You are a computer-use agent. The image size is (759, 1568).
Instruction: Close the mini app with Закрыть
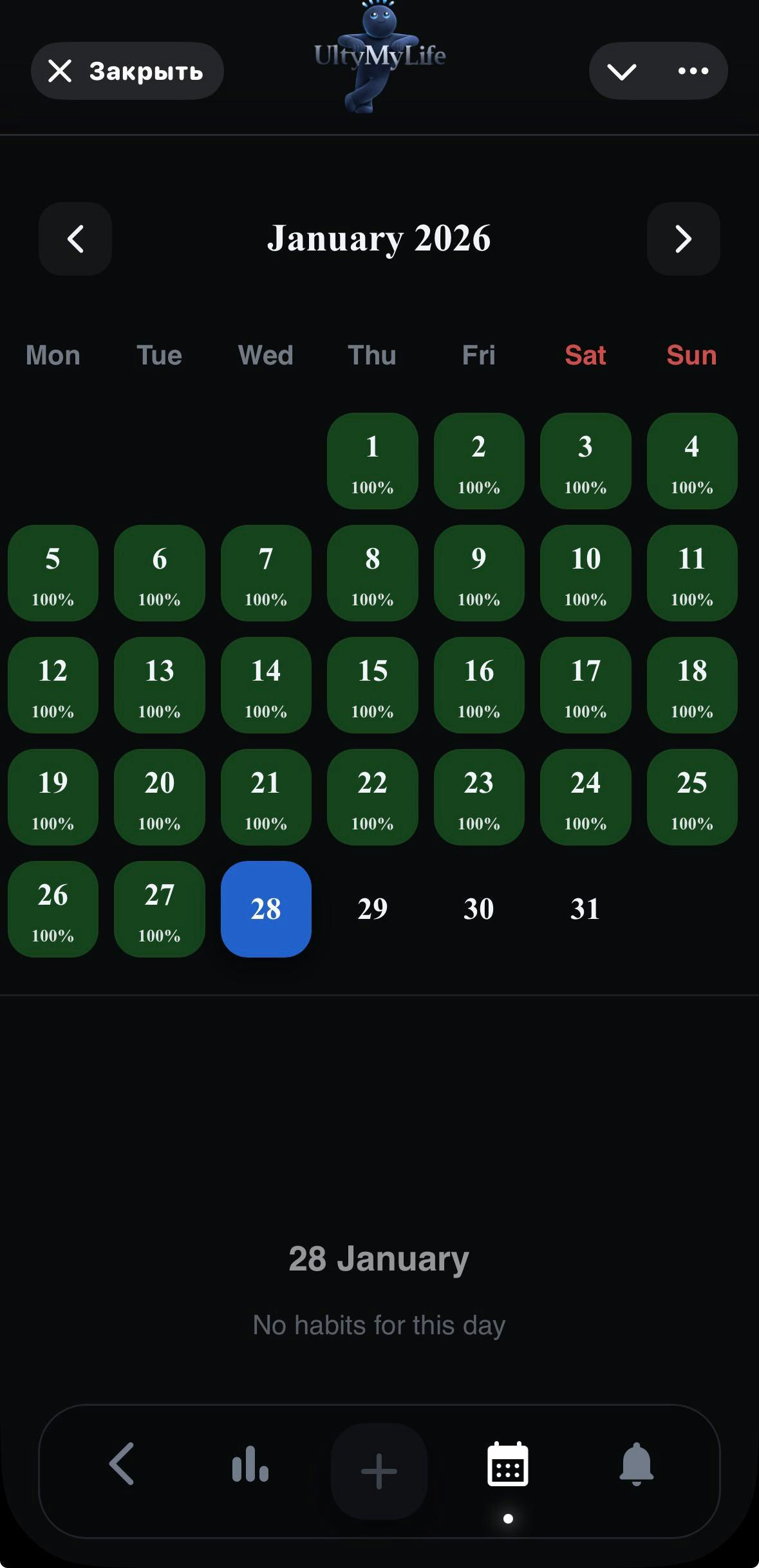point(127,71)
